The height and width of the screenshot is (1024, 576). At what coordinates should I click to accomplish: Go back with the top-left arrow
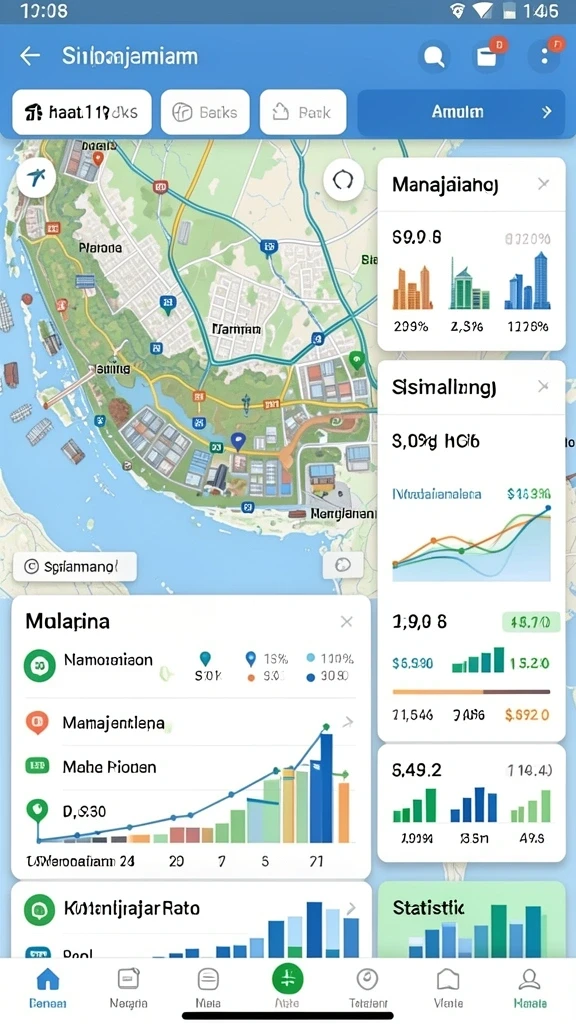pos(30,56)
